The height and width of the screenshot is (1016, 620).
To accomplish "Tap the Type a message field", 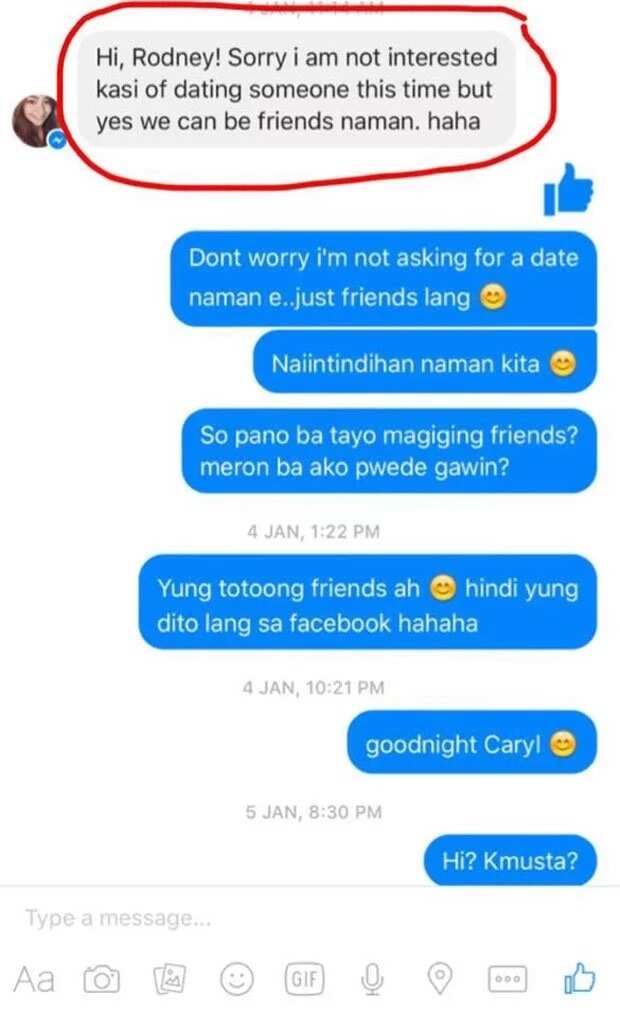I will click(x=310, y=918).
